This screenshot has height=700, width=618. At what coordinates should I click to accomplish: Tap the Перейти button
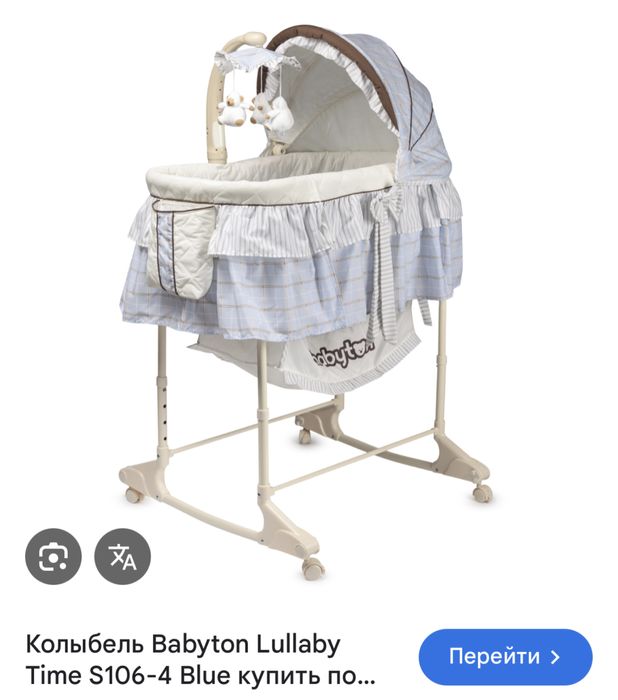[x=505, y=657]
